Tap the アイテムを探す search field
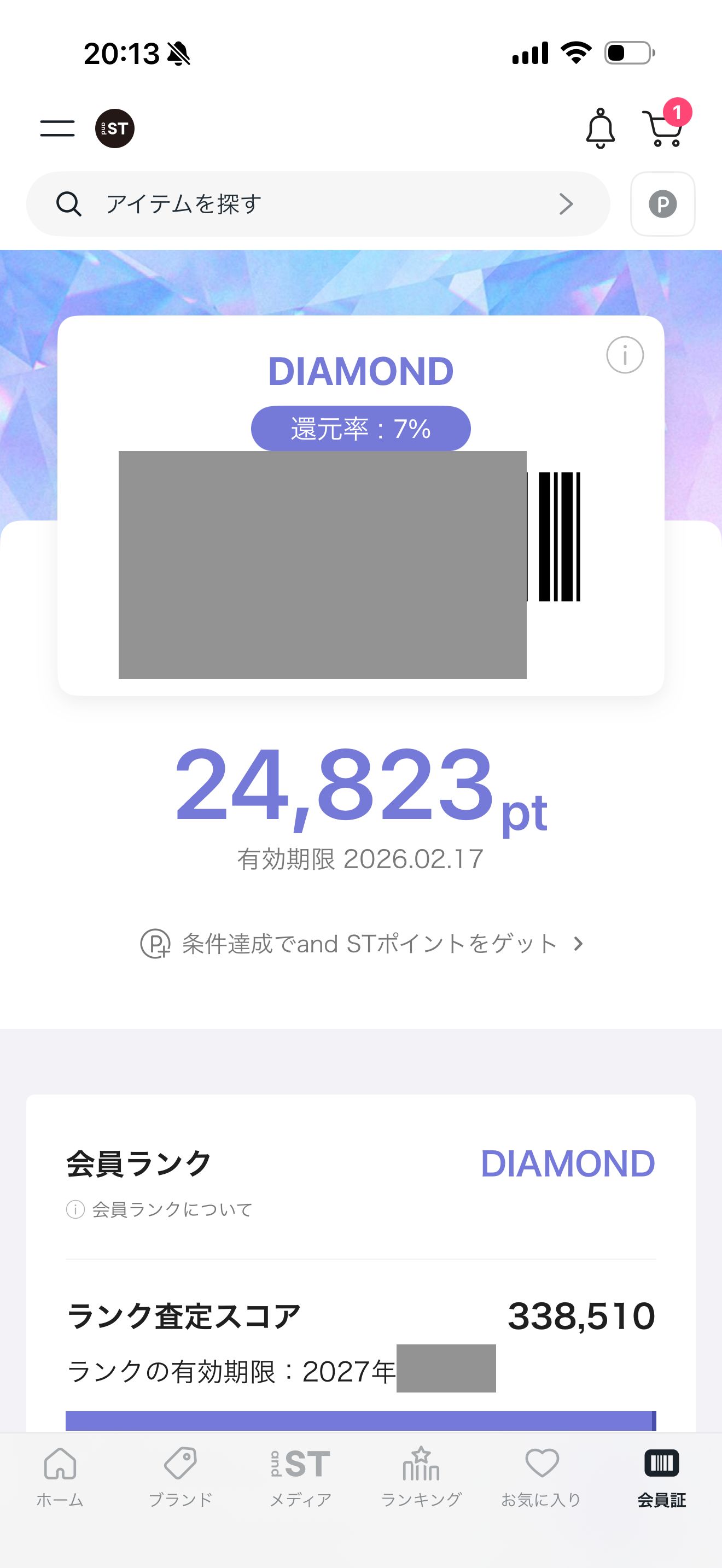722x1568 pixels. pyautogui.click(x=317, y=204)
